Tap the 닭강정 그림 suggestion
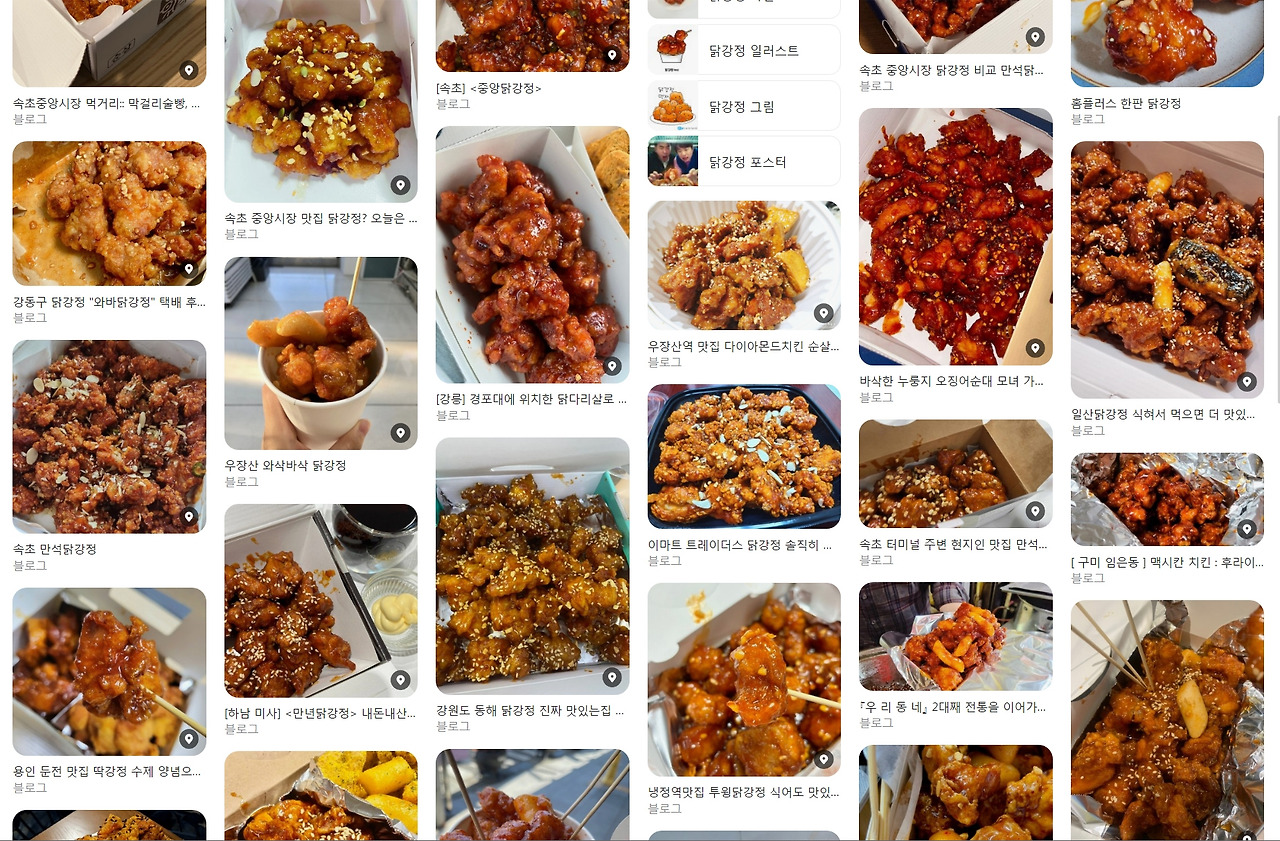The image size is (1280, 841). tap(744, 106)
